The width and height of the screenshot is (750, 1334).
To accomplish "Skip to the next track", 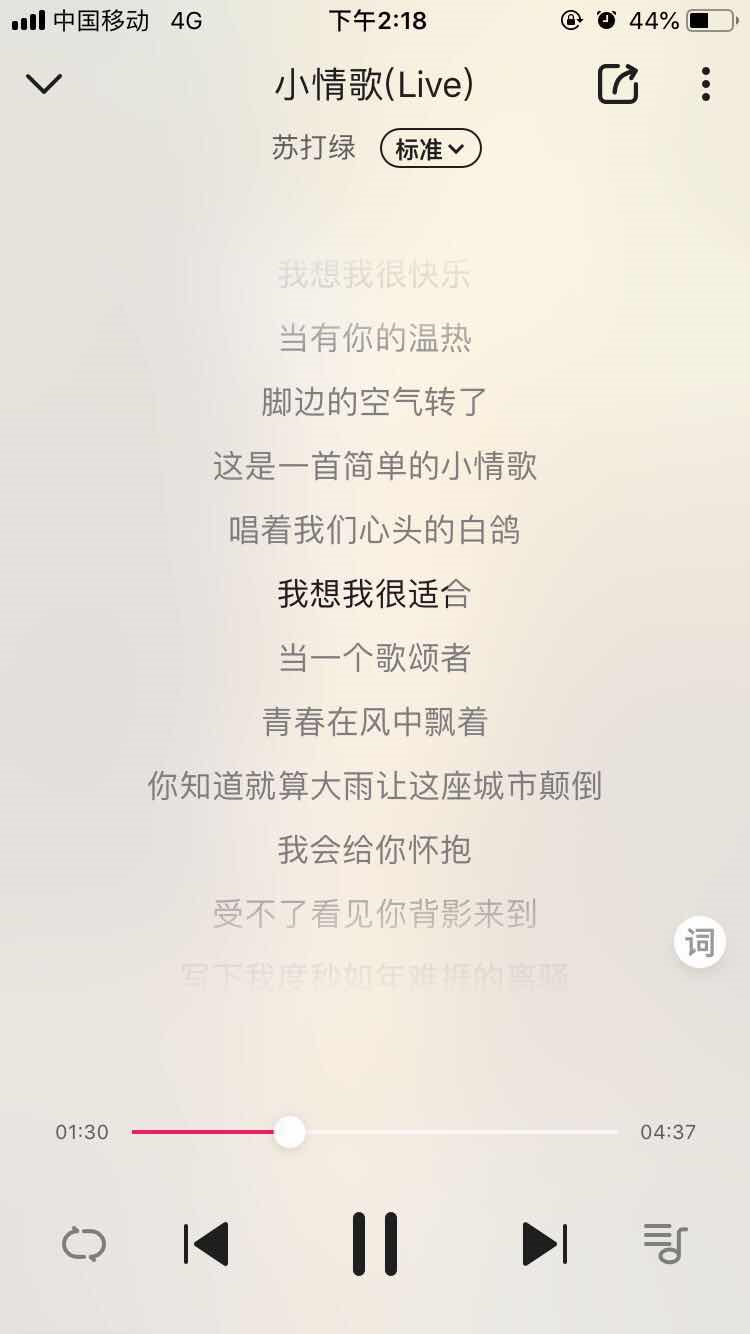I will click(544, 1245).
